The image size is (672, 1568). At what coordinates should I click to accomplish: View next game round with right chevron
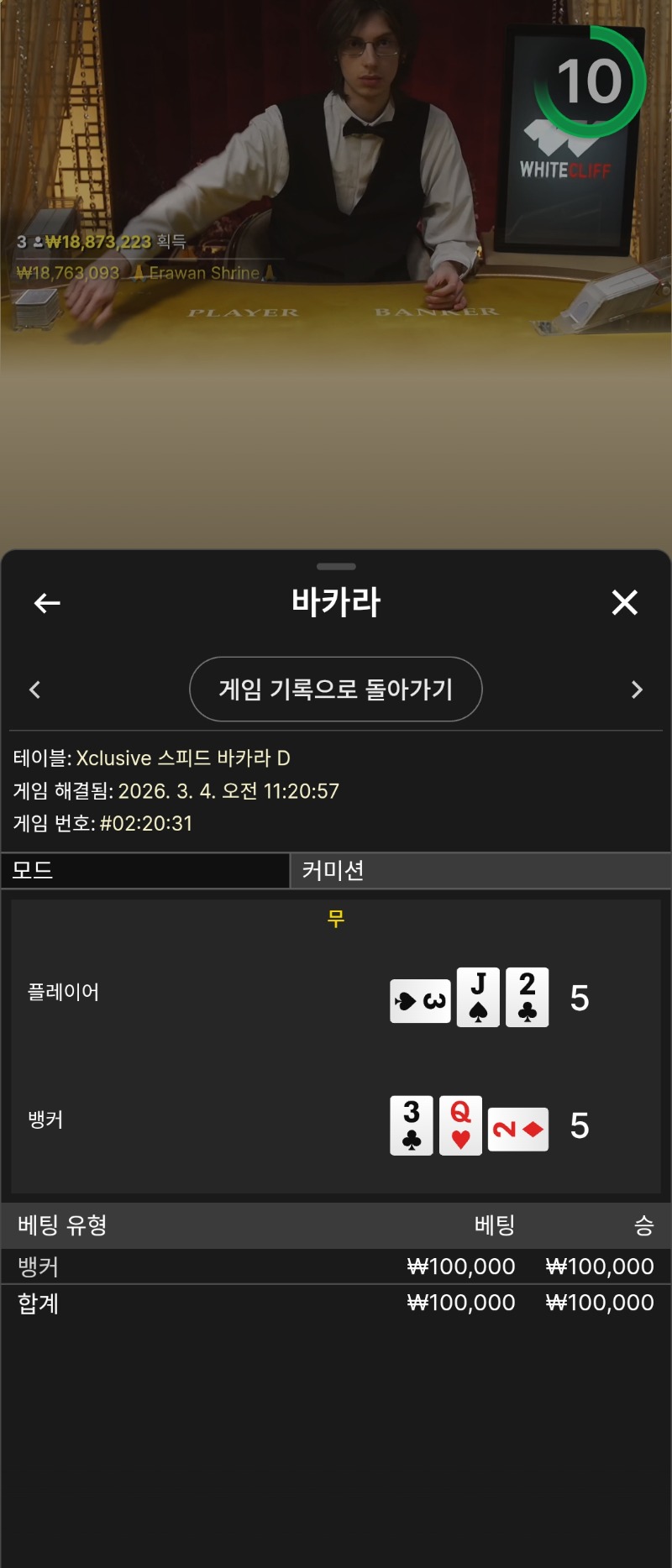637,690
